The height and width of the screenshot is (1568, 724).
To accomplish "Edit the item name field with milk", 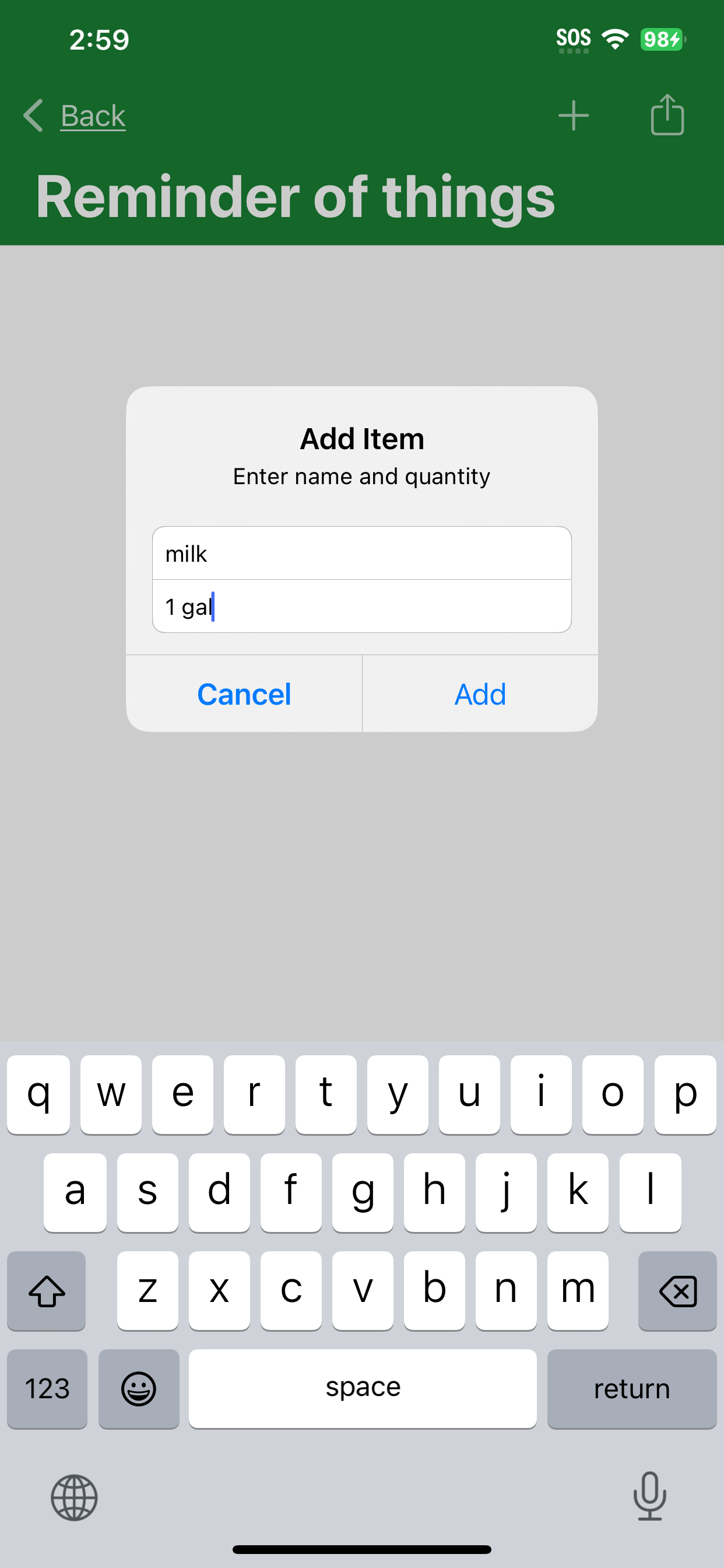I will (x=361, y=554).
